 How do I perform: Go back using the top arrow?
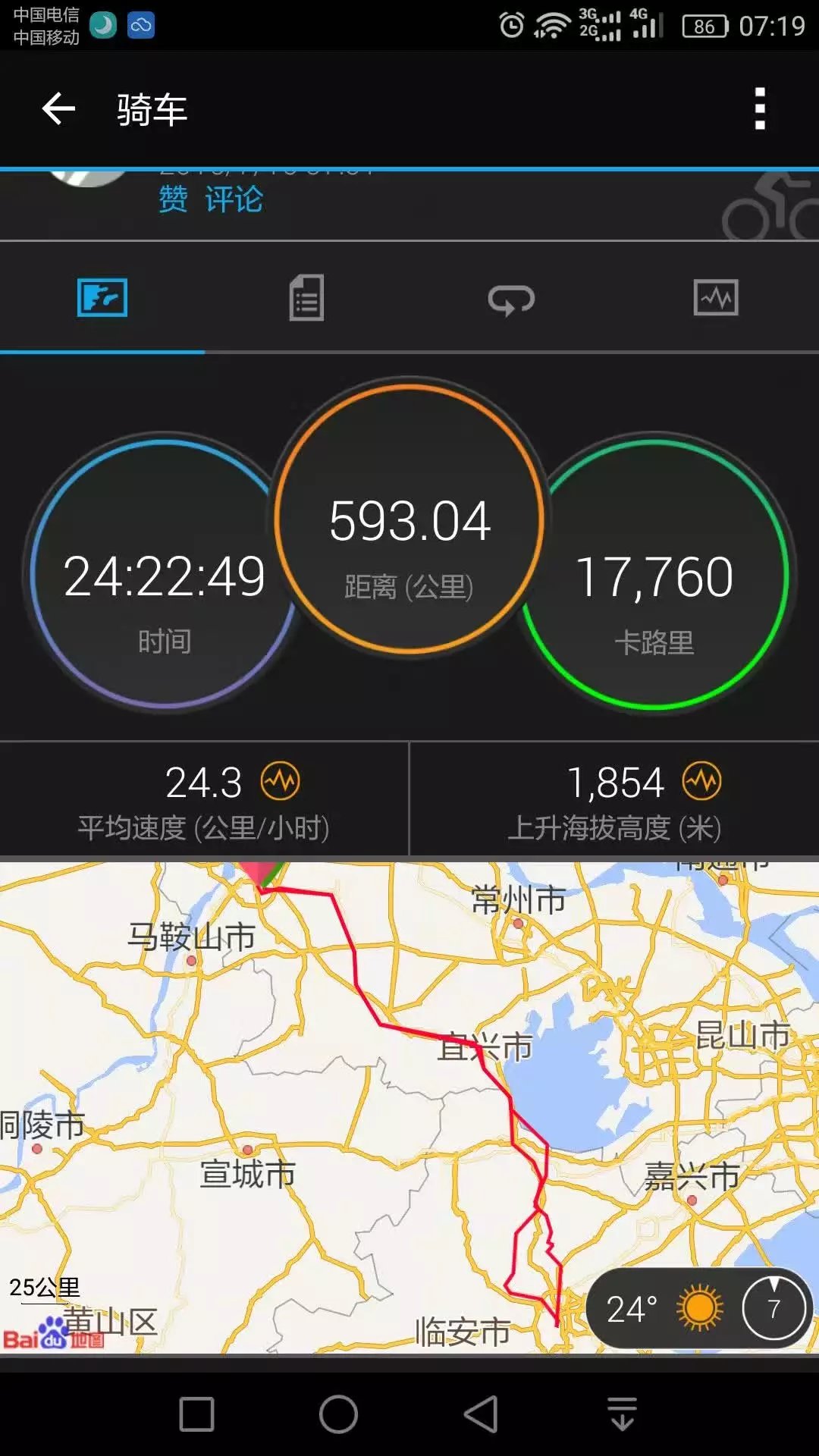tap(58, 109)
